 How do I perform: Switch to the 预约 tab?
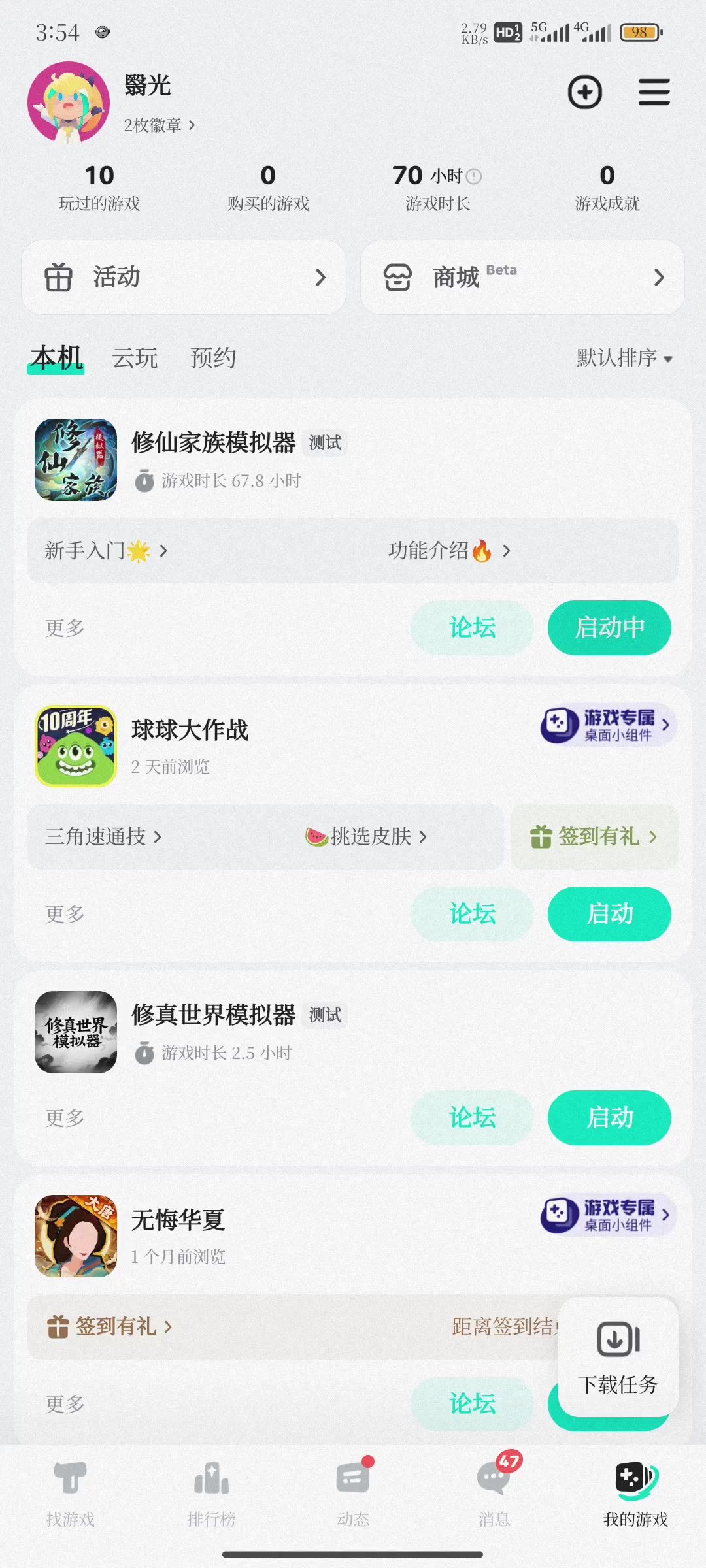coord(213,358)
